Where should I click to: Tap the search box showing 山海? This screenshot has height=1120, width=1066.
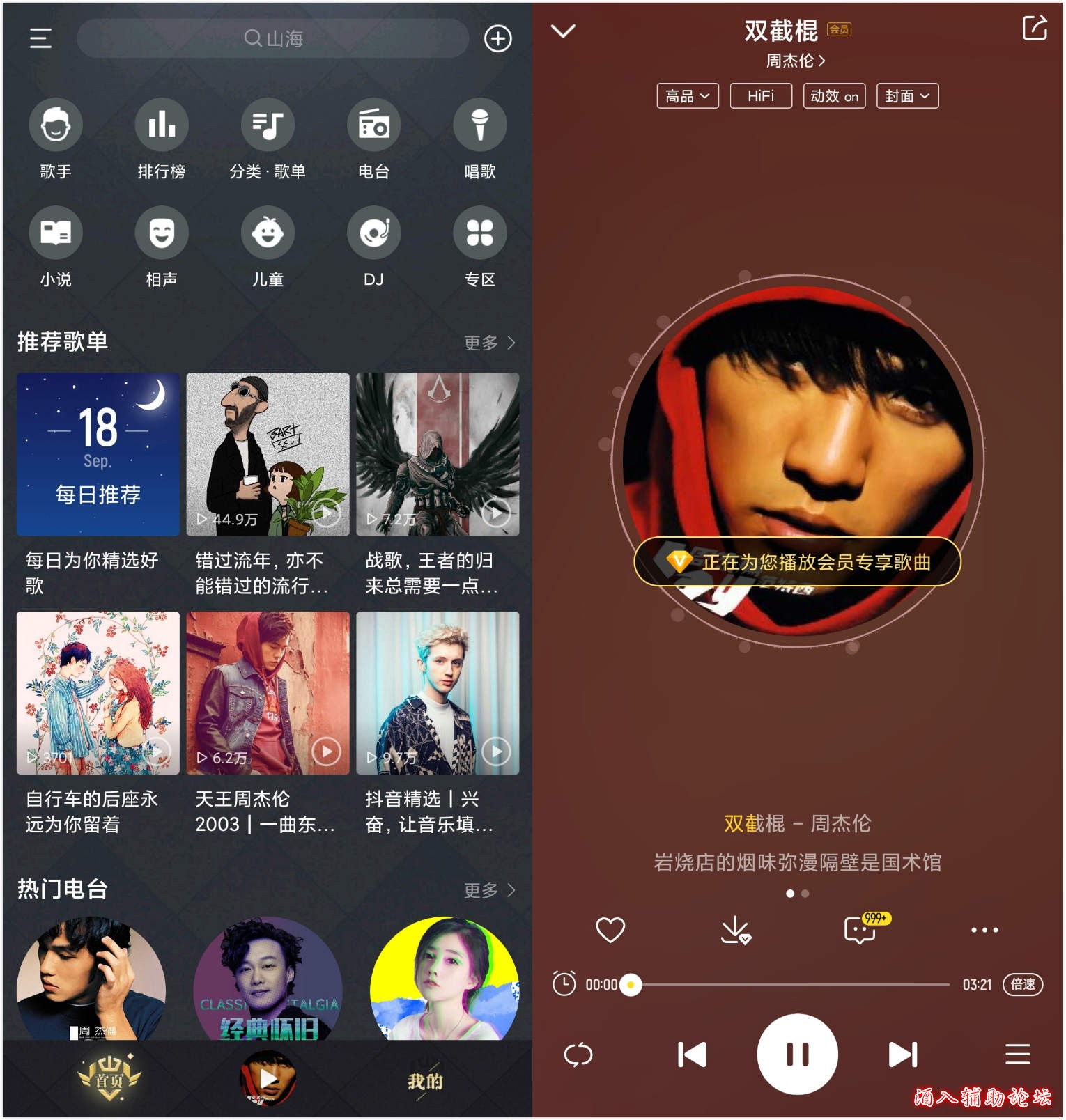pos(272,38)
